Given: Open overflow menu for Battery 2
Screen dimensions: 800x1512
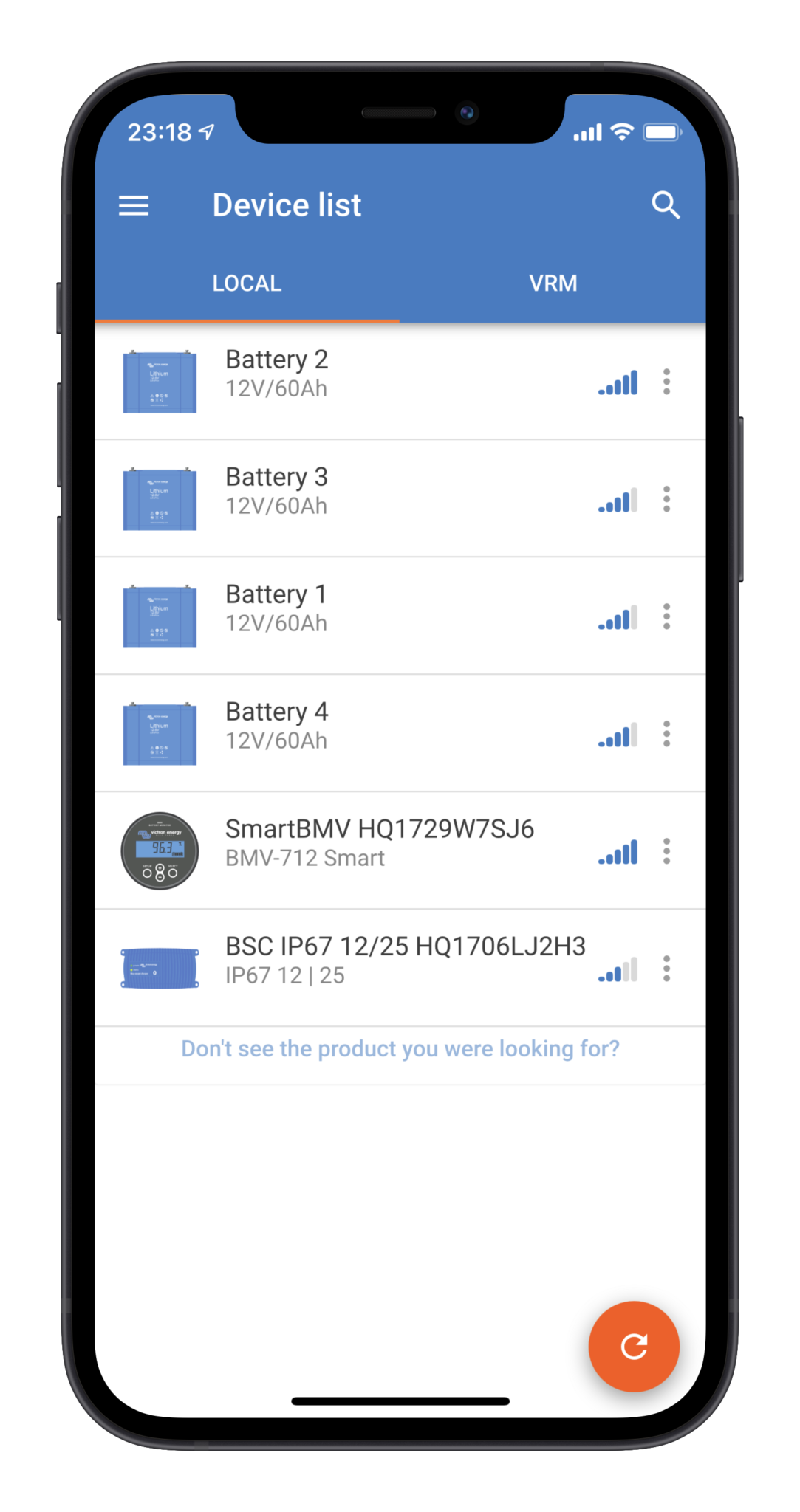Looking at the screenshot, I should (666, 382).
